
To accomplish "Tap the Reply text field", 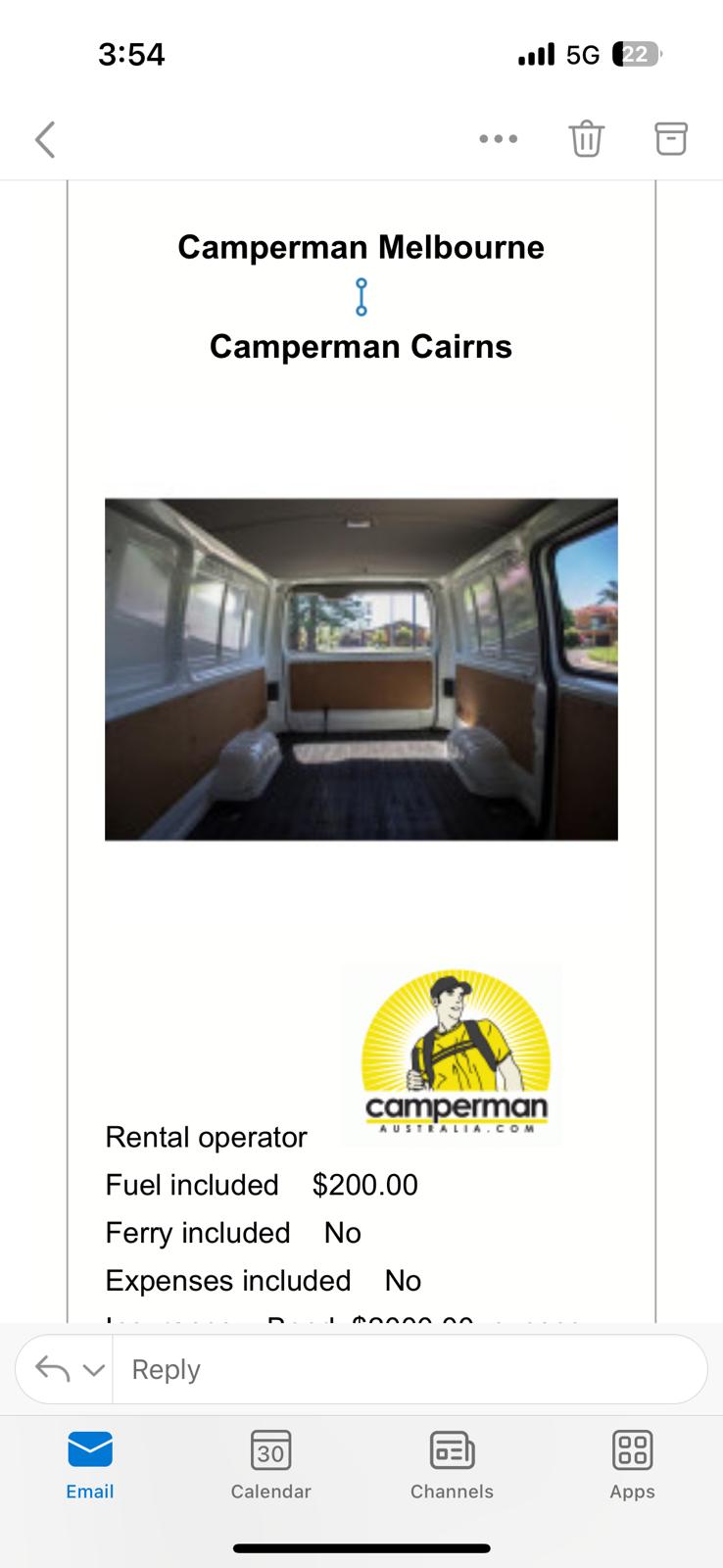I will (410, 1369).
